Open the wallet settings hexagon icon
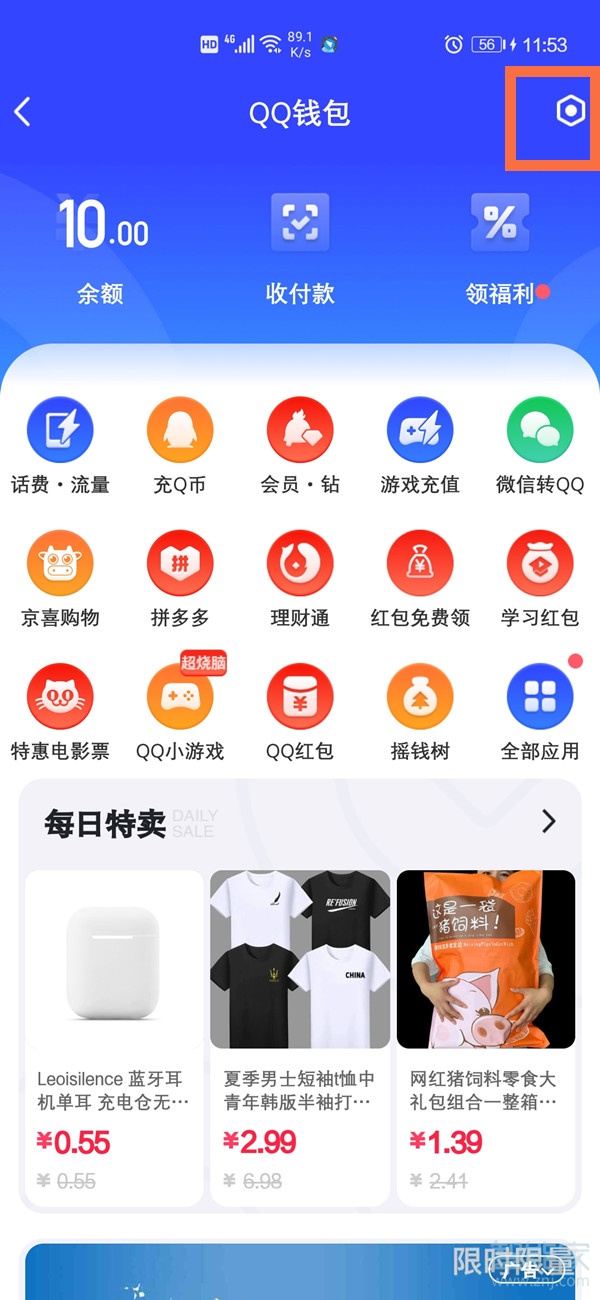The width and height of the screenshot is (600, 1300). click(570, 111)
